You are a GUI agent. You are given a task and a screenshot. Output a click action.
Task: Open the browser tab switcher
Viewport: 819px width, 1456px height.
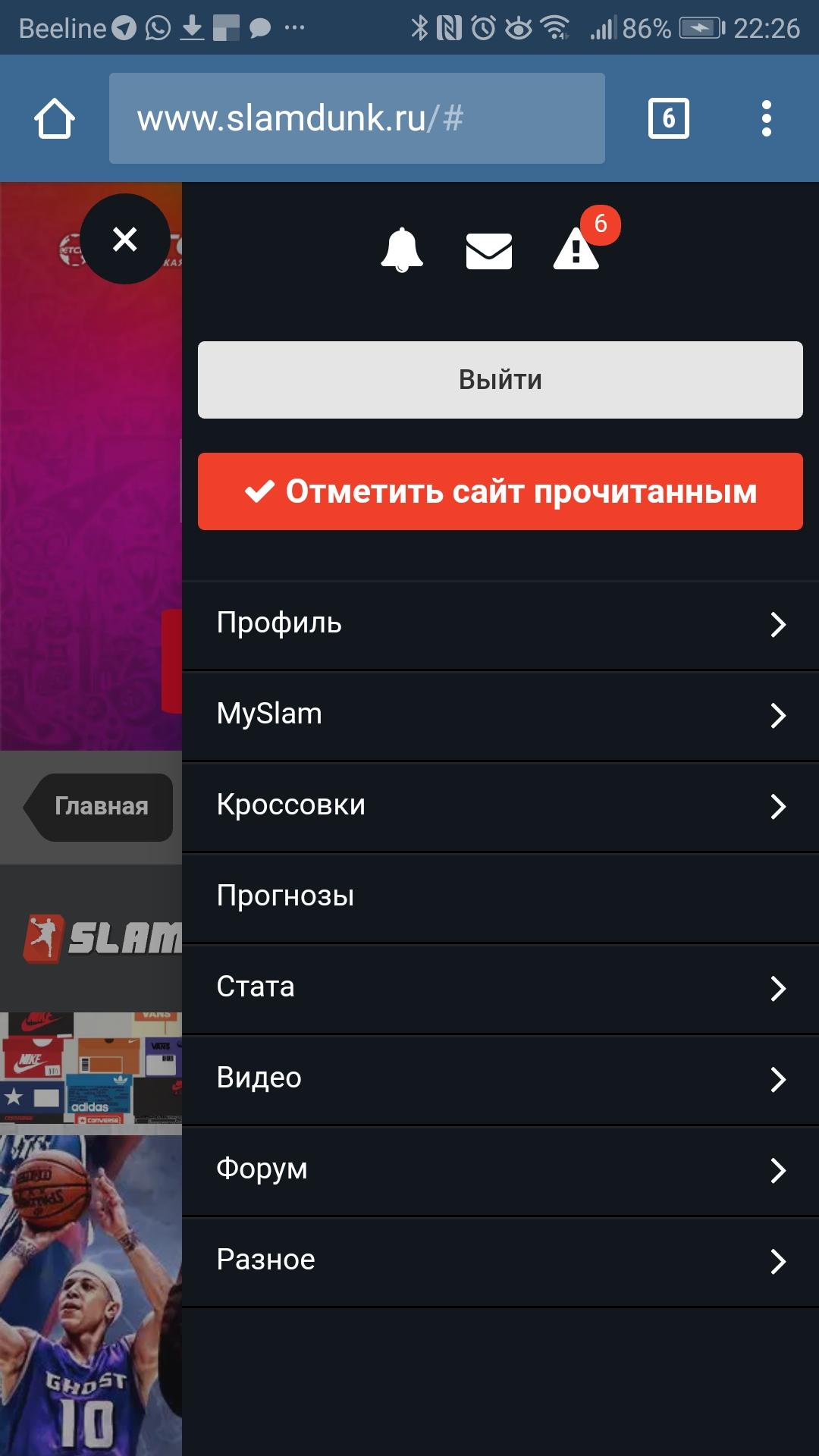(668, 118)
